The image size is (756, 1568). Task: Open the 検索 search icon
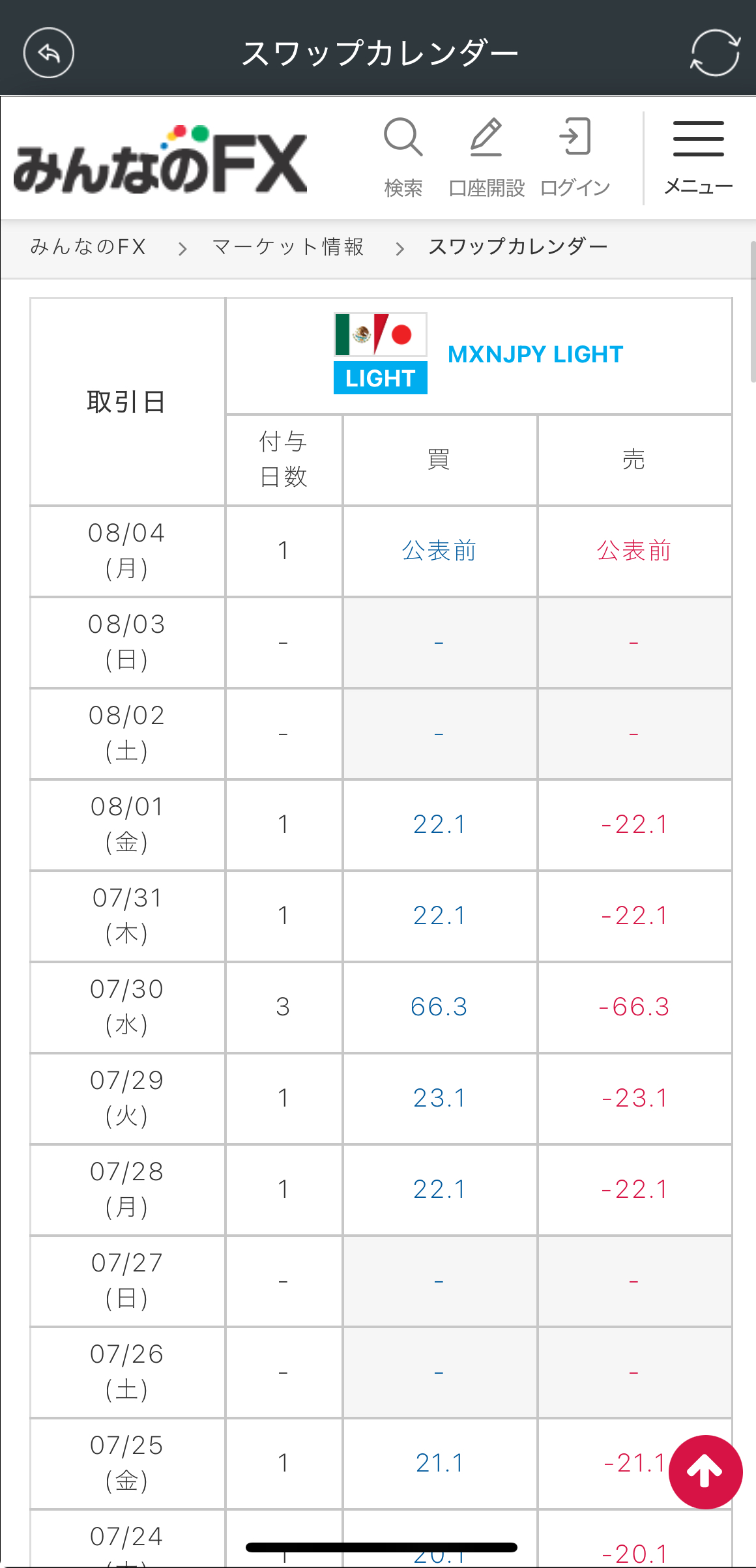[403, 157]
